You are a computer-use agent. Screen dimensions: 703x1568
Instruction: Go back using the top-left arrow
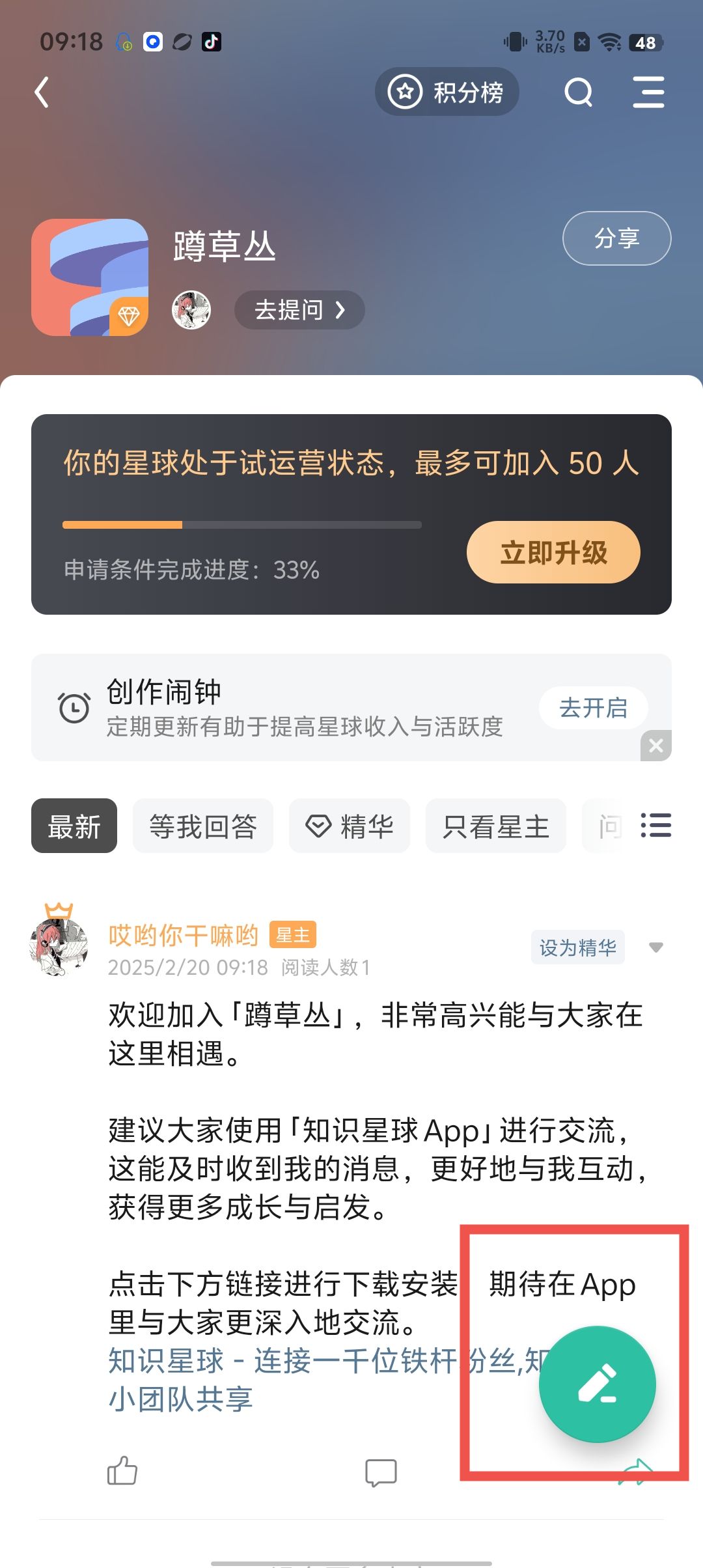[x=42, y=92]
